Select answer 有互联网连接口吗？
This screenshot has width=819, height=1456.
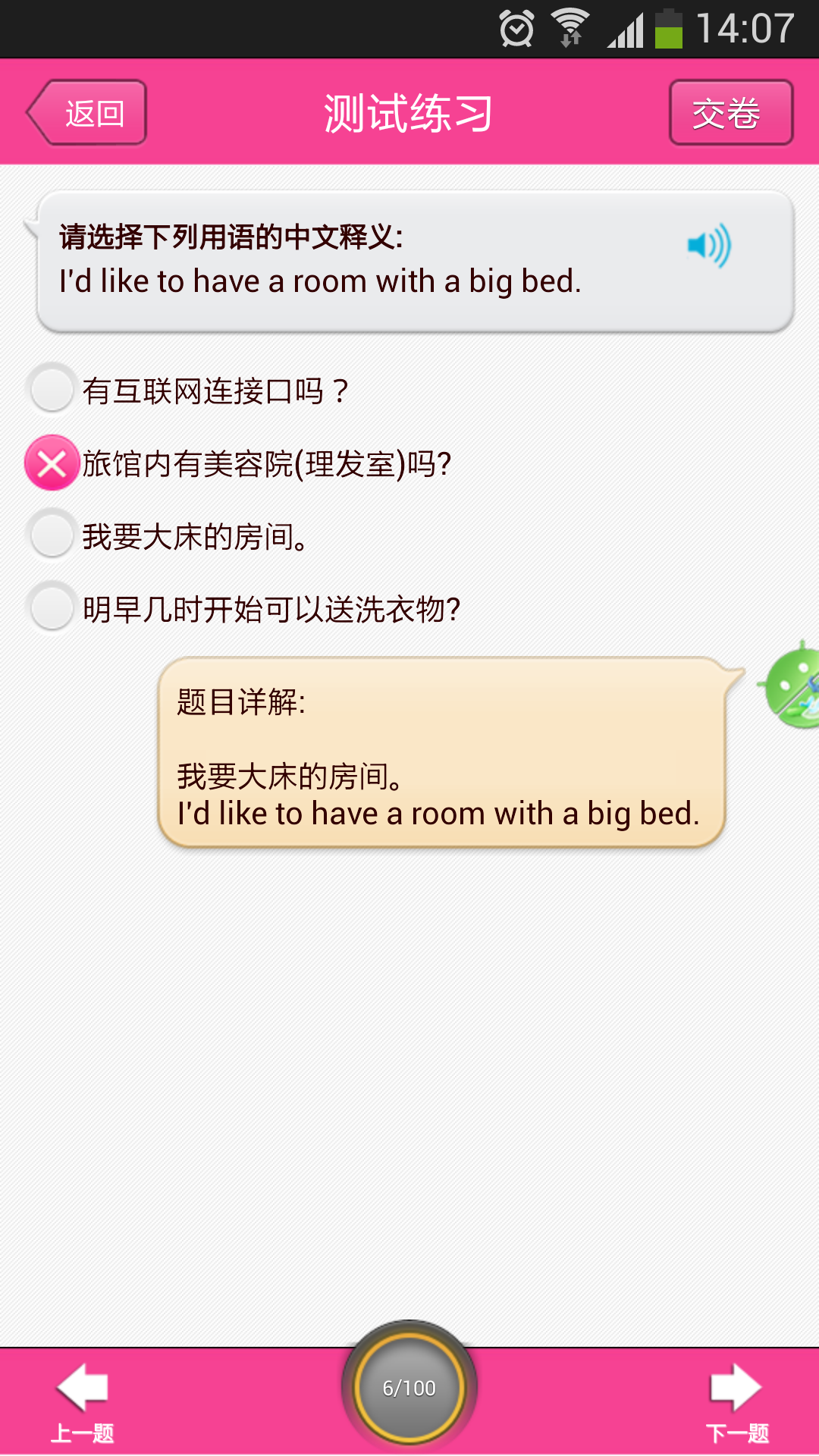[x=52, y=389]
